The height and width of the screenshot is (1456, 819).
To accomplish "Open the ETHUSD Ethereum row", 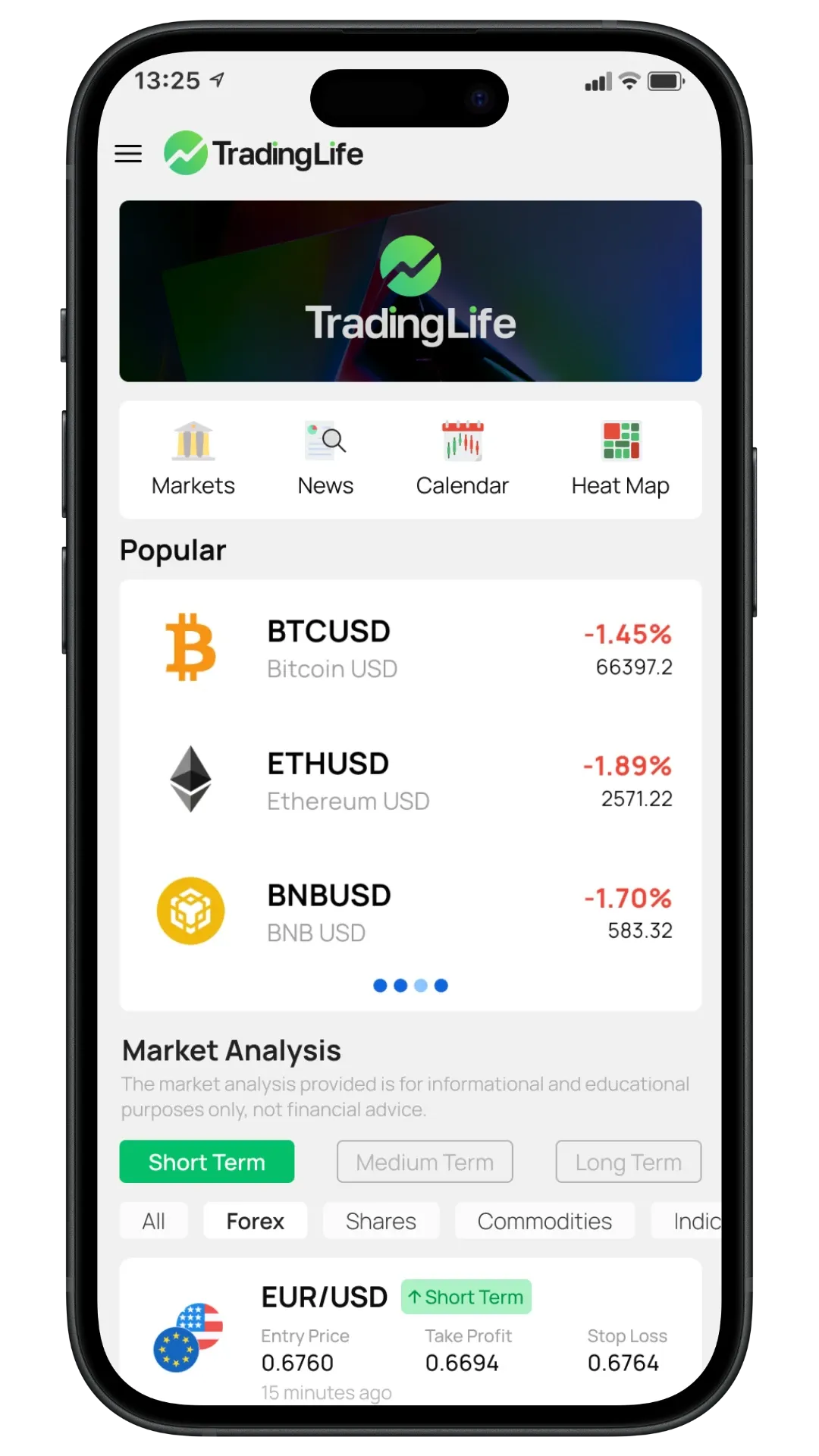I will coord(409,780).
